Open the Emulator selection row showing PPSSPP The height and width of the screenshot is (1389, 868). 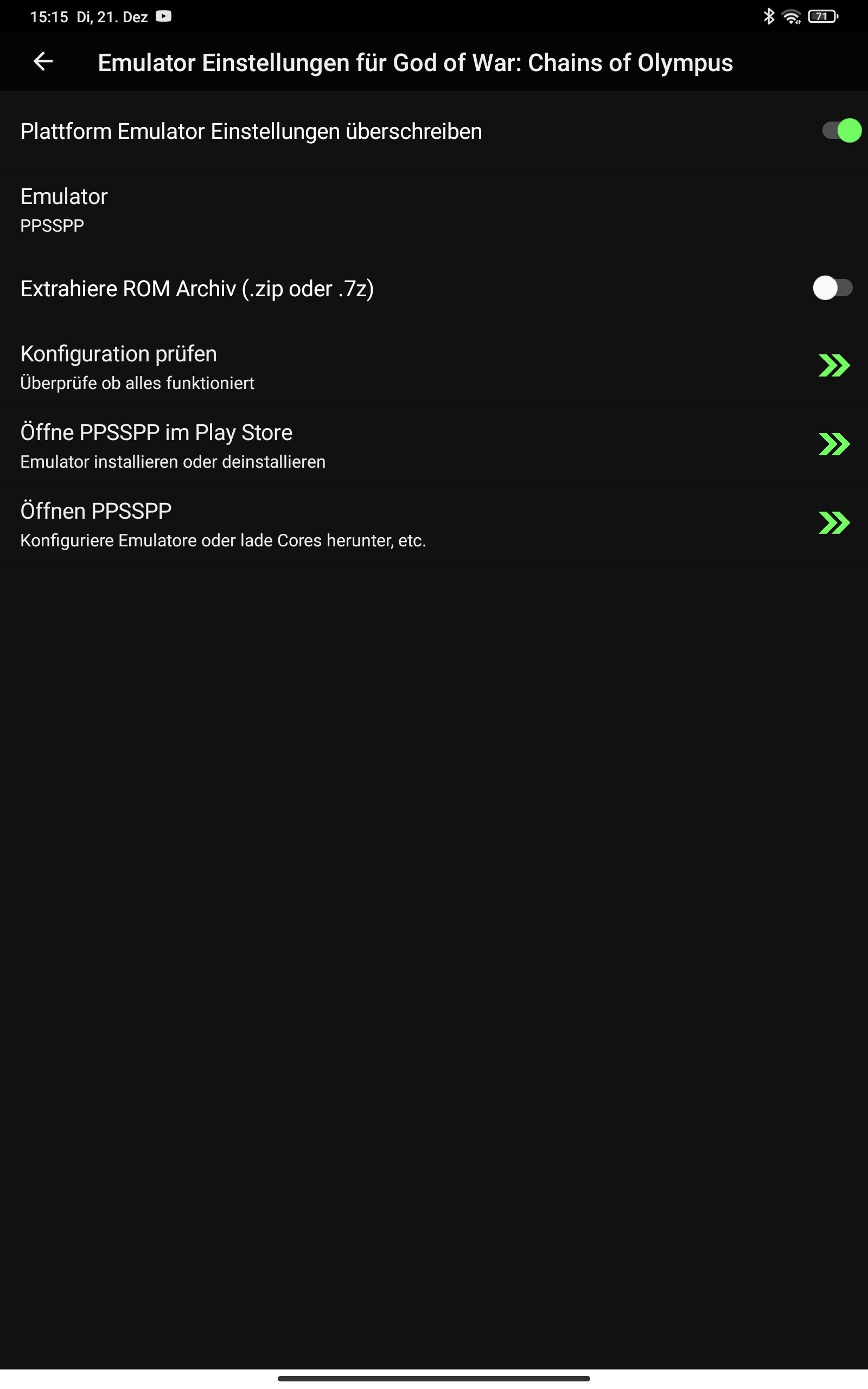434,210
